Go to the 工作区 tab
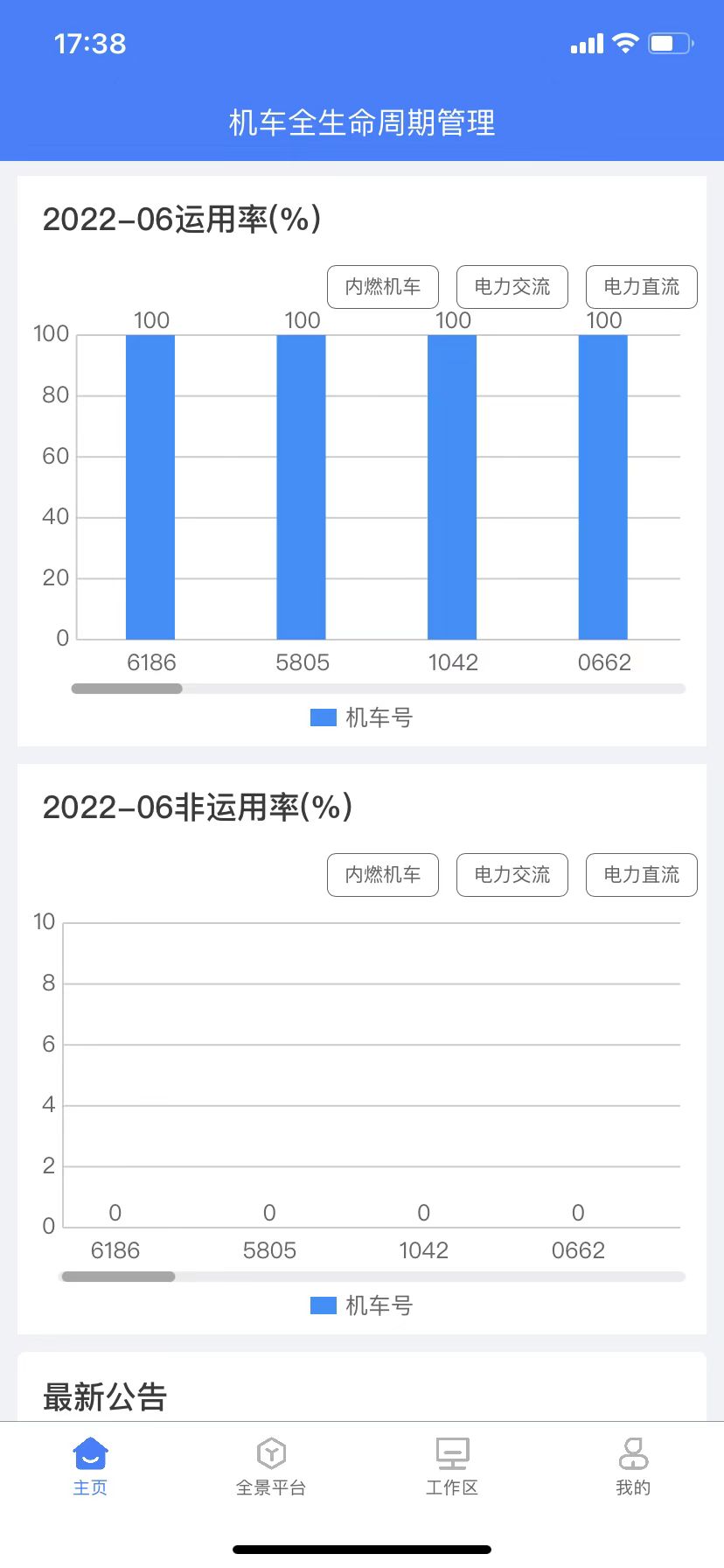The image size is (724, 1568). 452,1466
